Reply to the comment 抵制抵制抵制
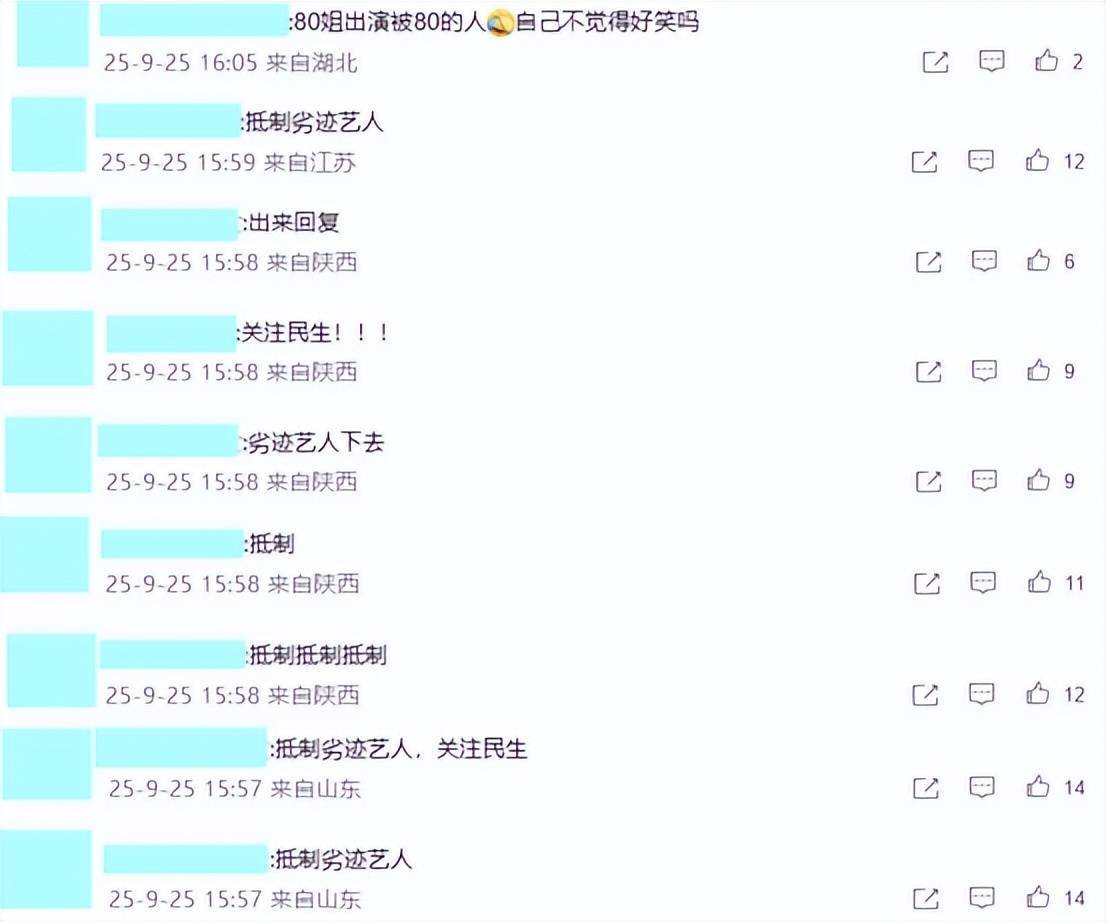Image resolution: width=1106 pixels, height=922 pixels. click(983, 693)
